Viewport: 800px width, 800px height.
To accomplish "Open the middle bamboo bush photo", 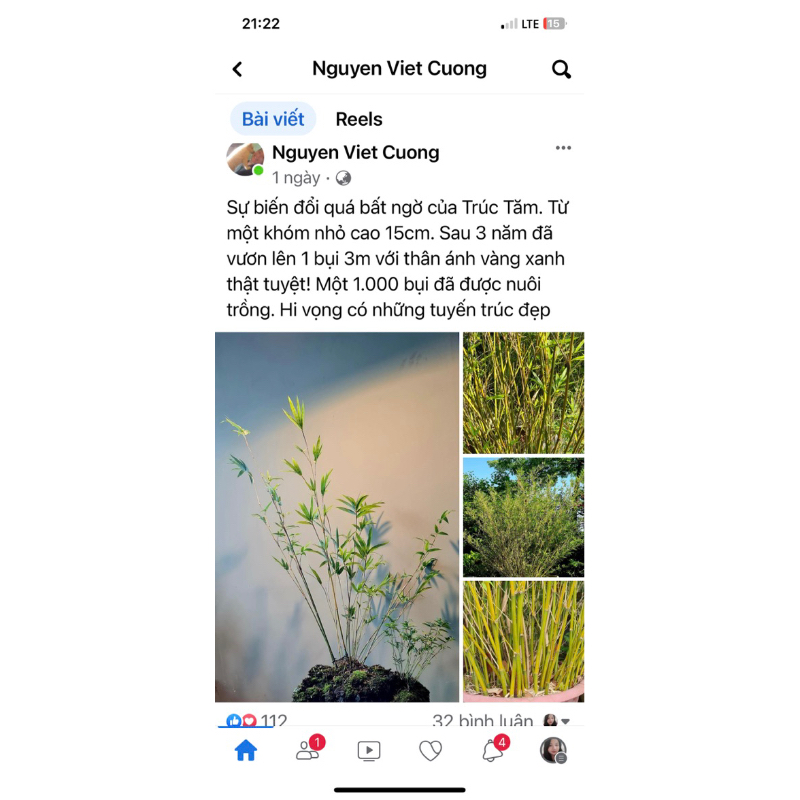I will (523, 517).
